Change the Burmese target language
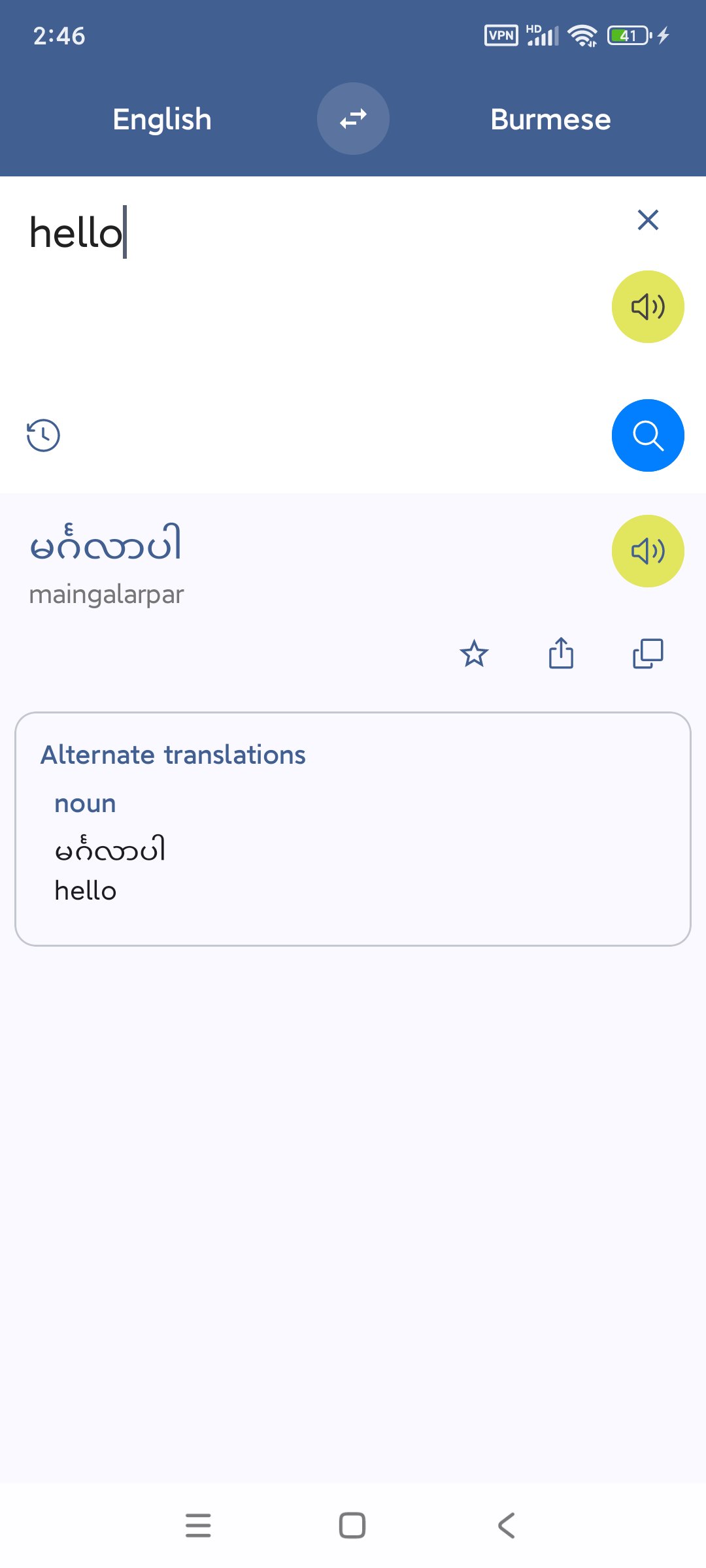 tap(550, 120)
